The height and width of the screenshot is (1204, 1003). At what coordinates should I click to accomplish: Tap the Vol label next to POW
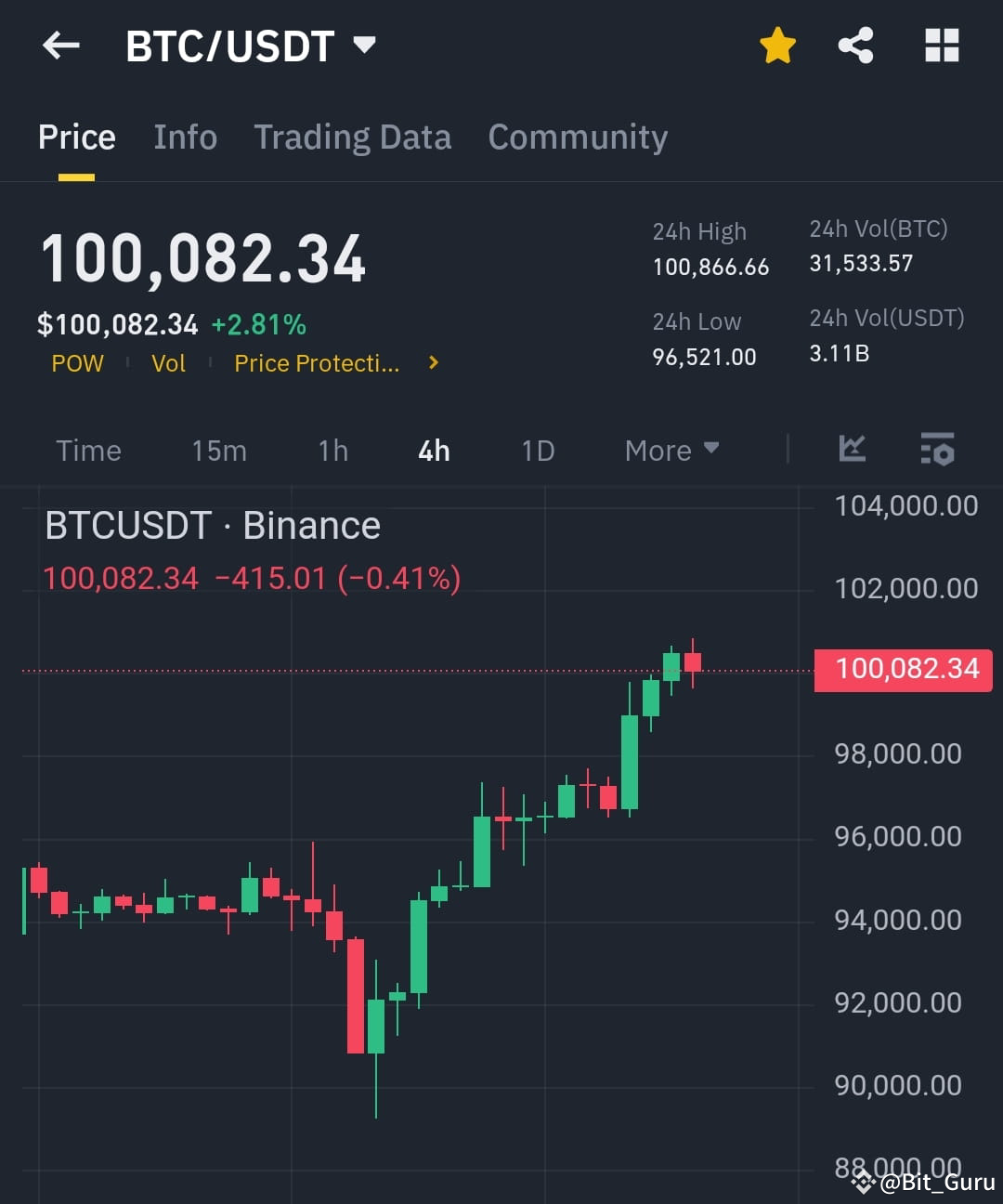coord(168,363)
